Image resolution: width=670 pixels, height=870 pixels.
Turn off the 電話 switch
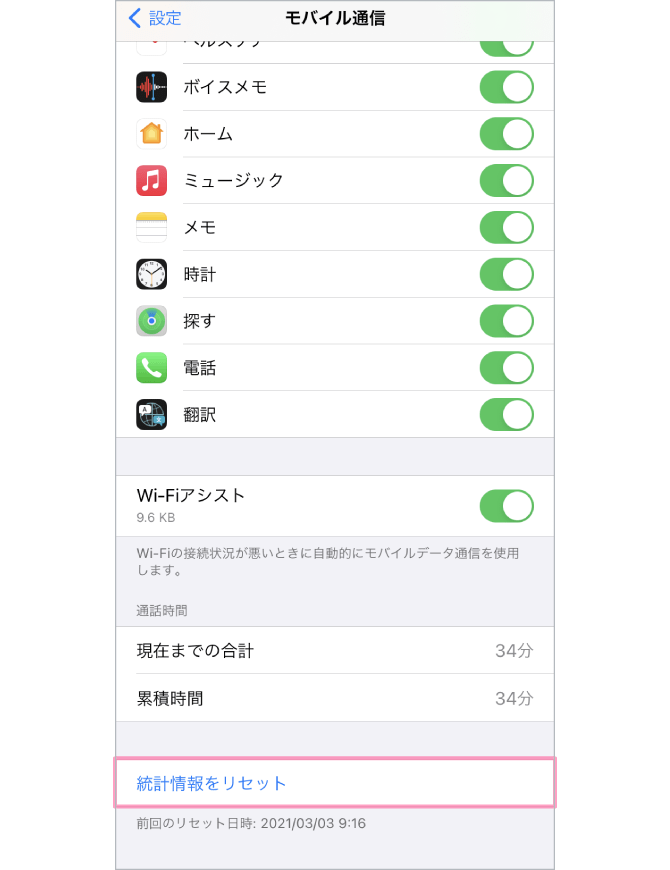point(507,368)
